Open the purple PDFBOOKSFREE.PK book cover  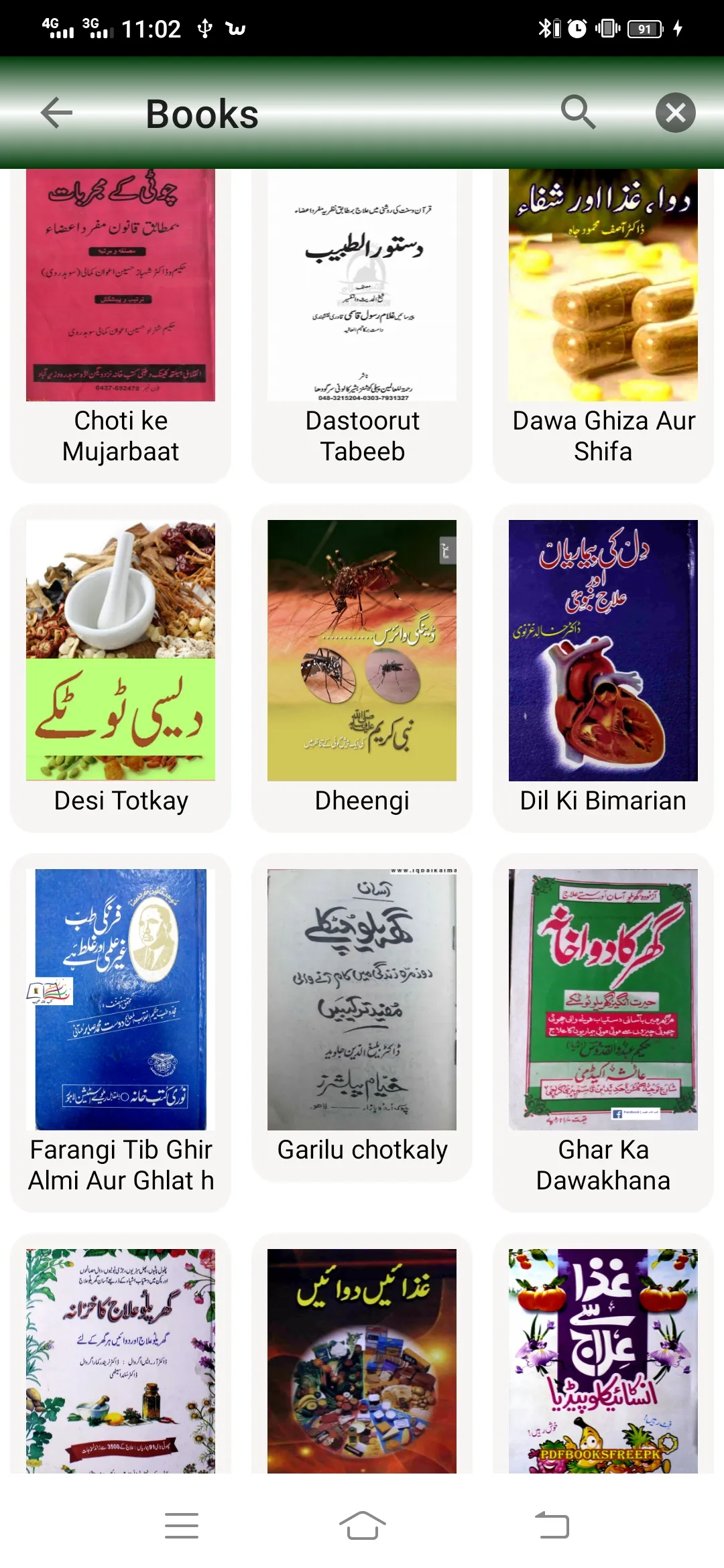click(602, 1354)
